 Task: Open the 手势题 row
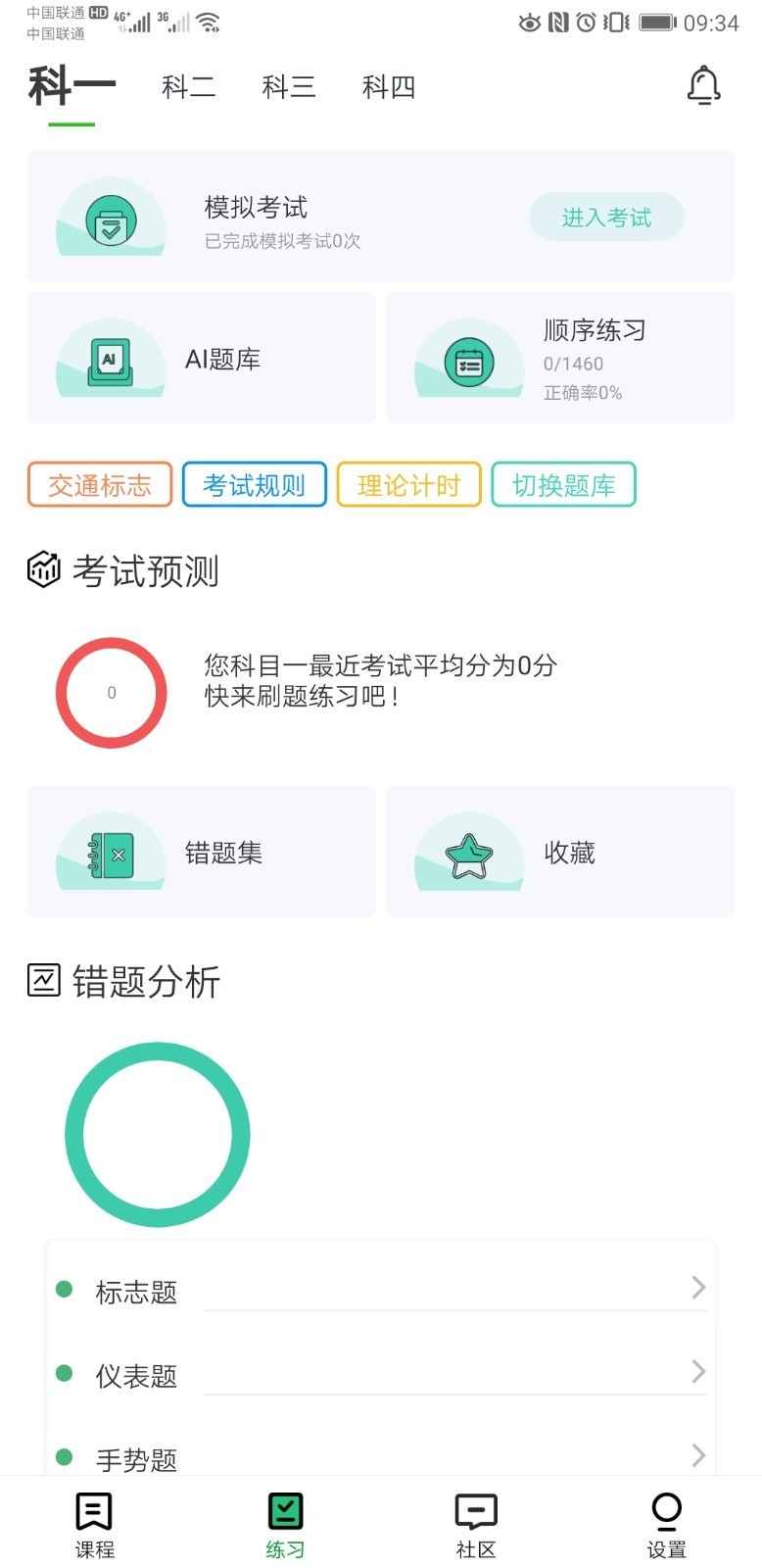pyautogui.click(x=380, y=1458)
